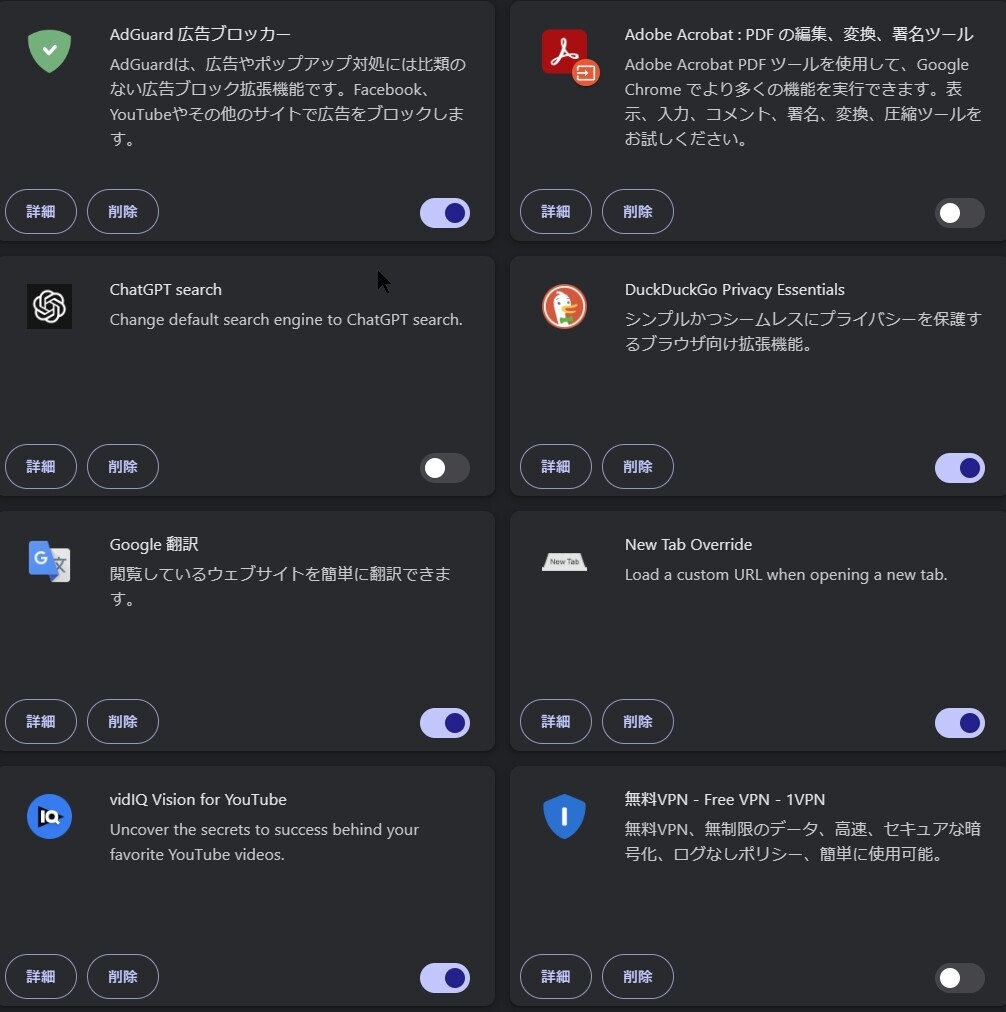Tap 削除 on New Tab Override

[638, 722]
